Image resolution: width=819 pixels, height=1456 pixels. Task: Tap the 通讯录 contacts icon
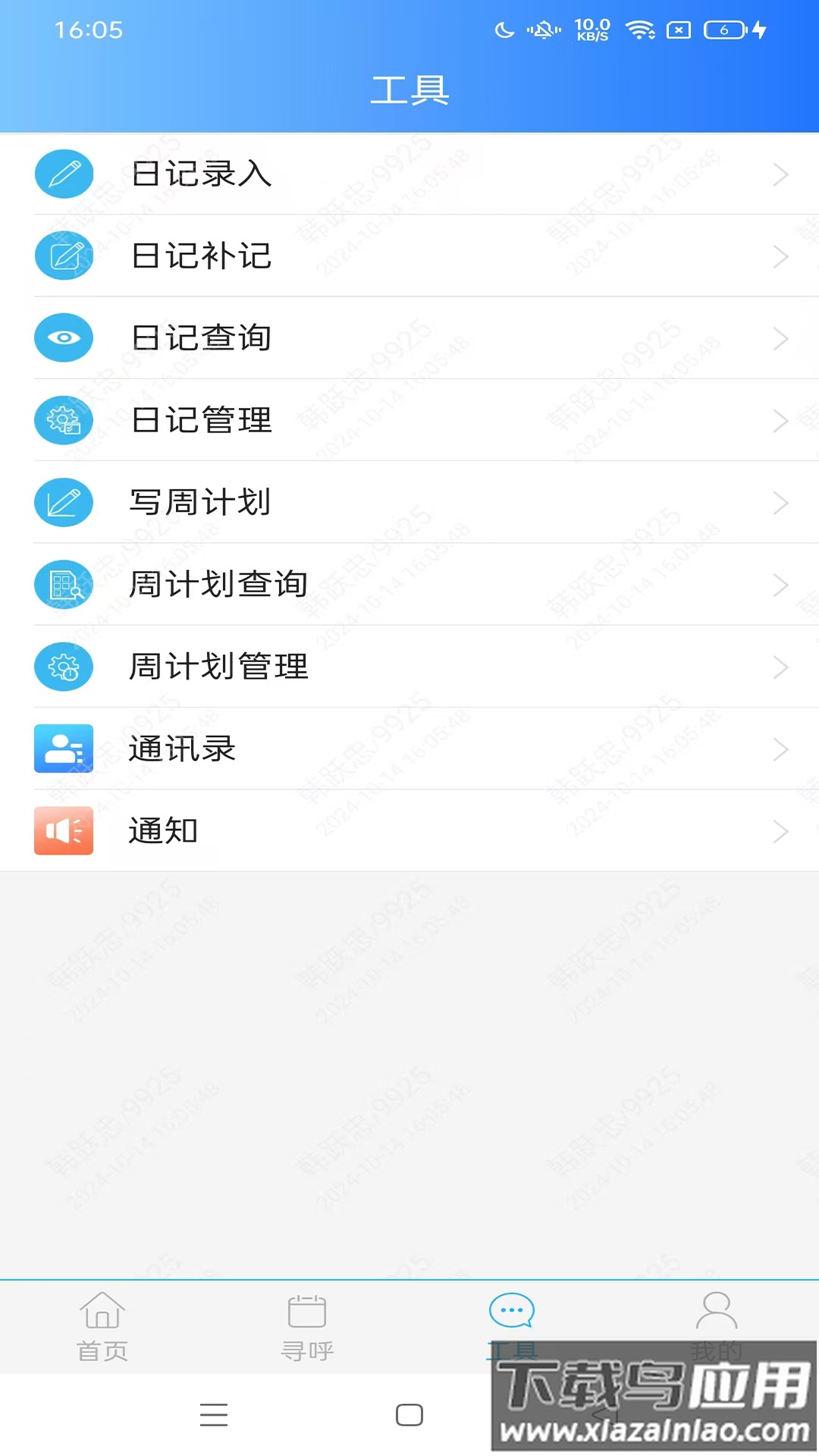(64, 748)
